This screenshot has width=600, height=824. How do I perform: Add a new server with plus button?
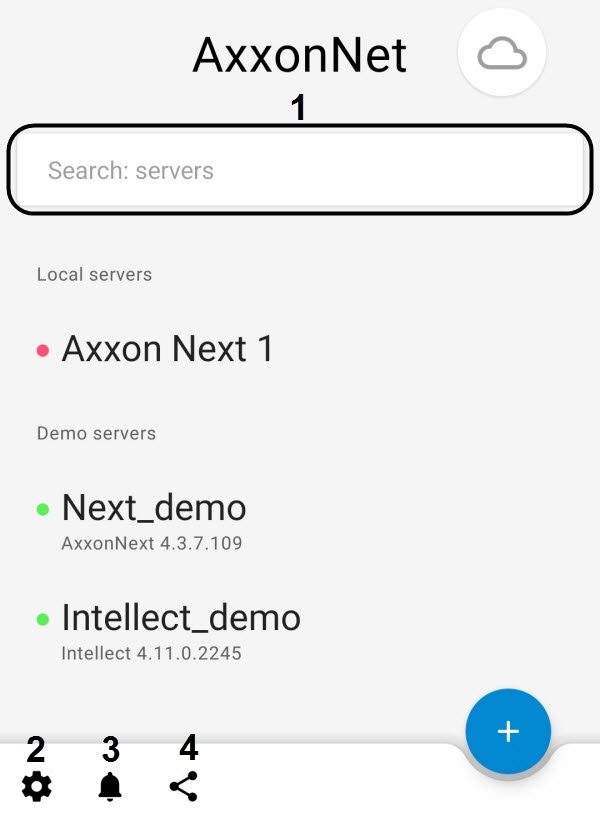(508, 731)
